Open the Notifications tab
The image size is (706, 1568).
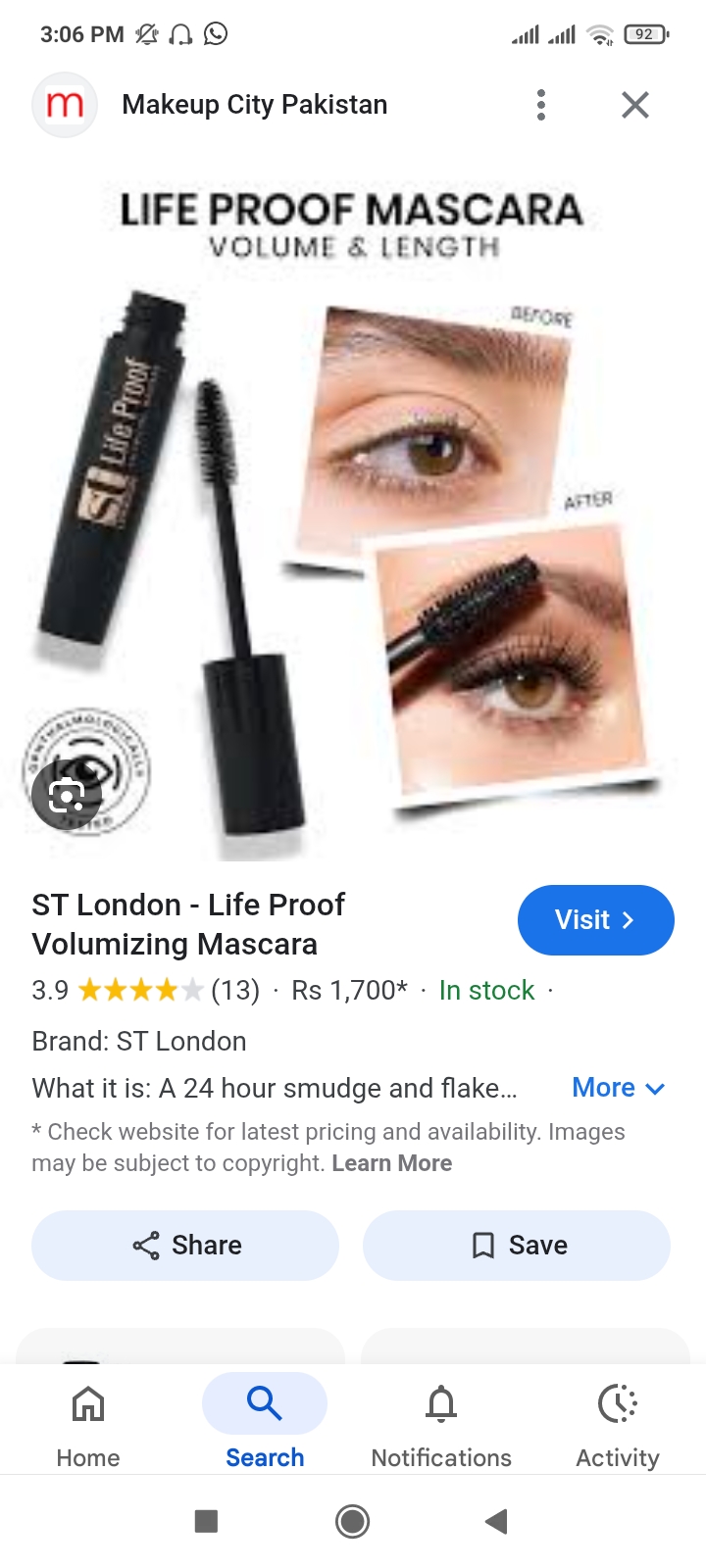(441, 1426)
